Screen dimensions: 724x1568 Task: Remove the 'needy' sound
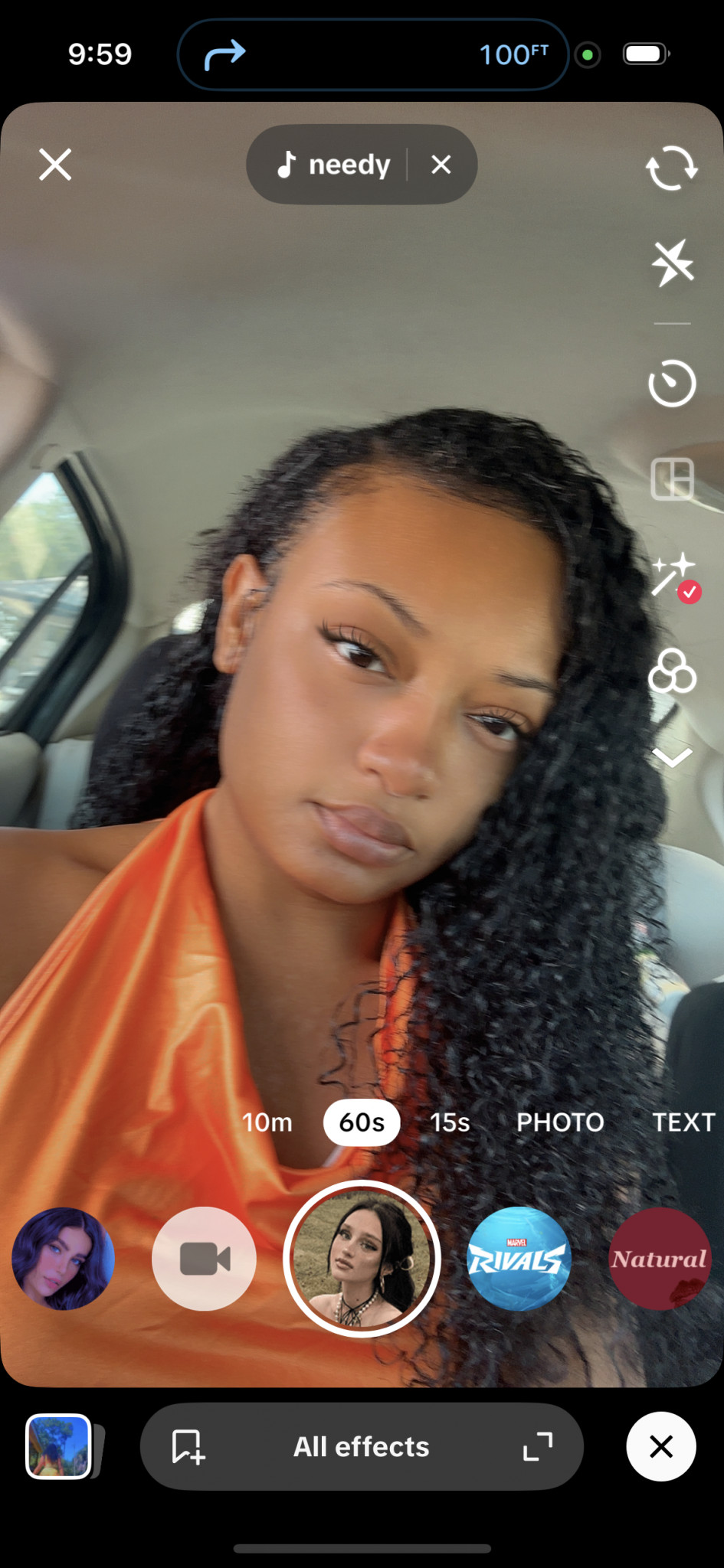point(441,165)
